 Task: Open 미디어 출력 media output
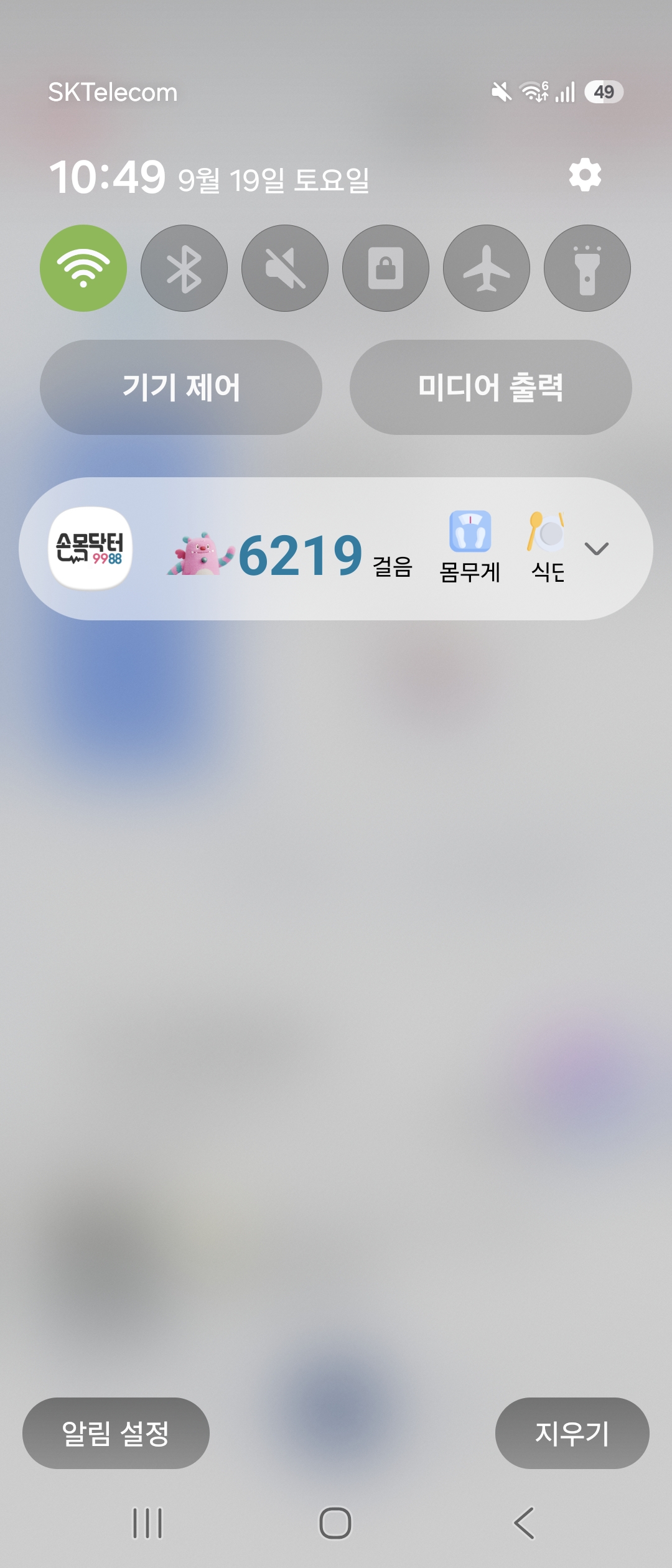491,387
